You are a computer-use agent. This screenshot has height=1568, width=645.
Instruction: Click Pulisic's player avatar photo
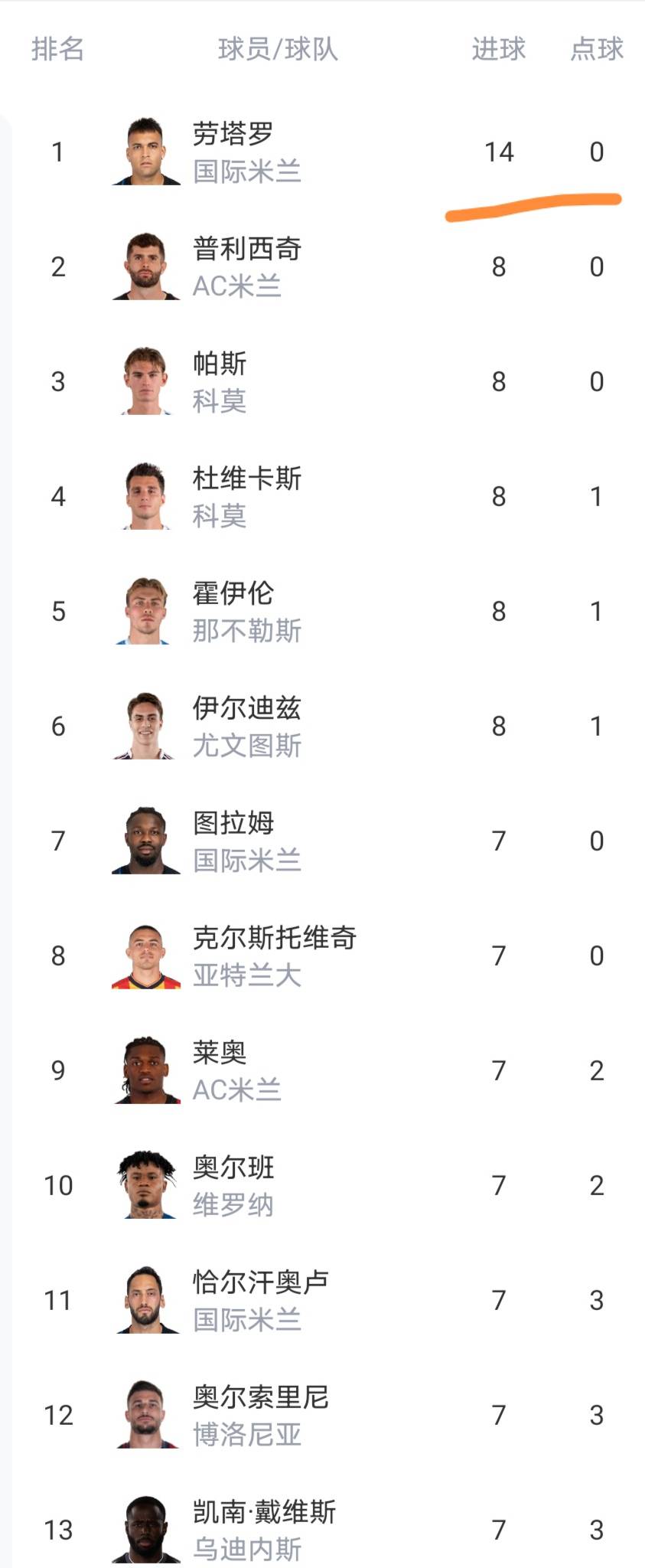[x=145, y=267]
